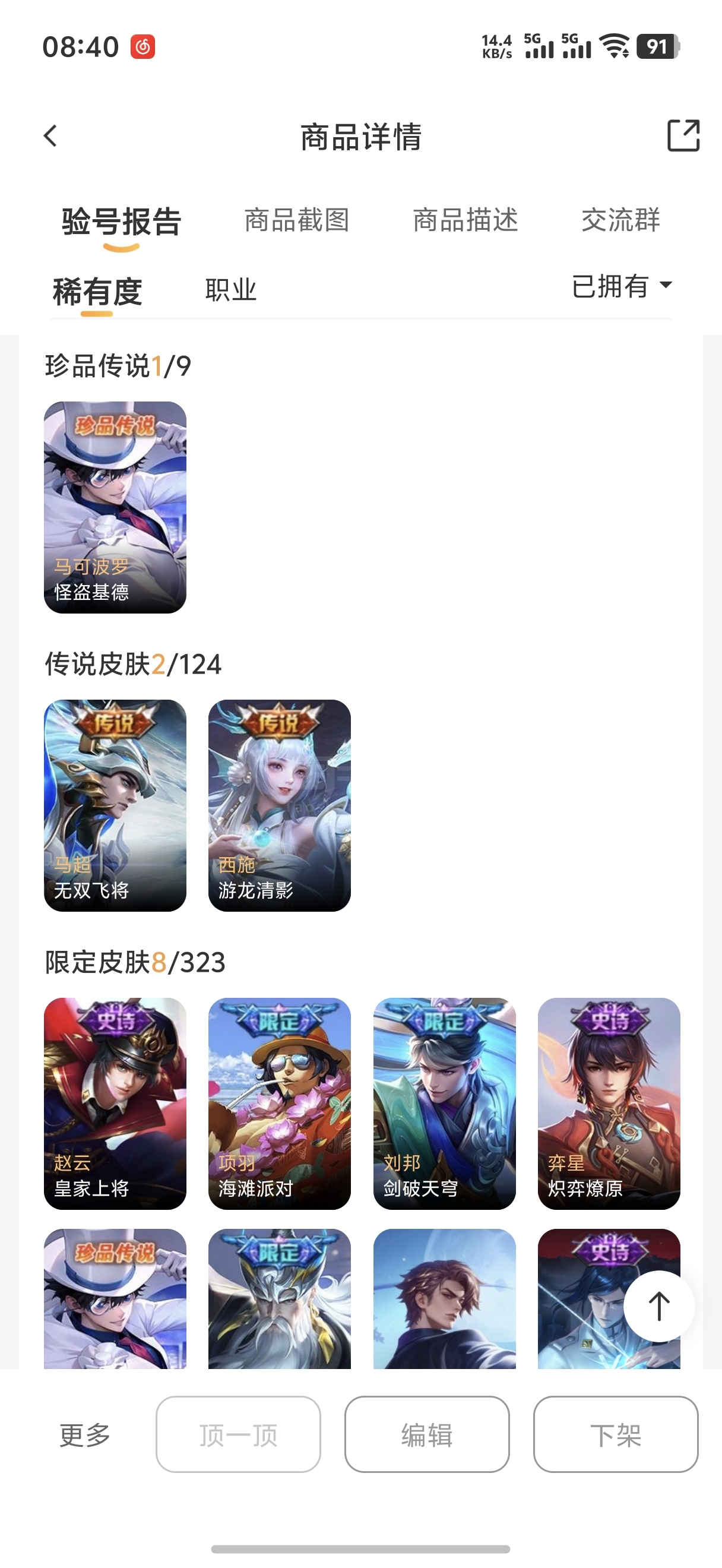Open the 项羽 海滩派对 skin card
The height and width of the screenshot is (1568, 722).
[279, 1104]
